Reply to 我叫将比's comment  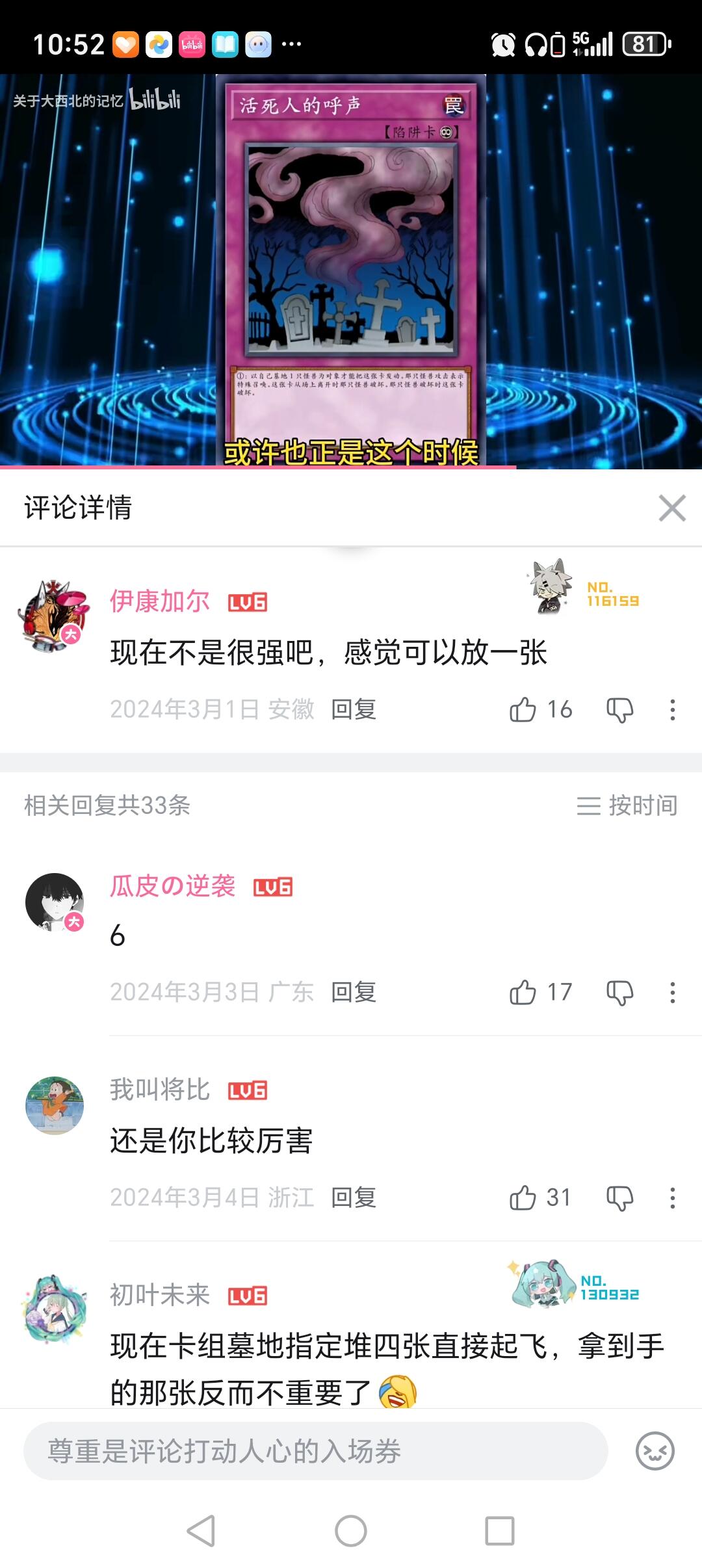point(354,1197)
